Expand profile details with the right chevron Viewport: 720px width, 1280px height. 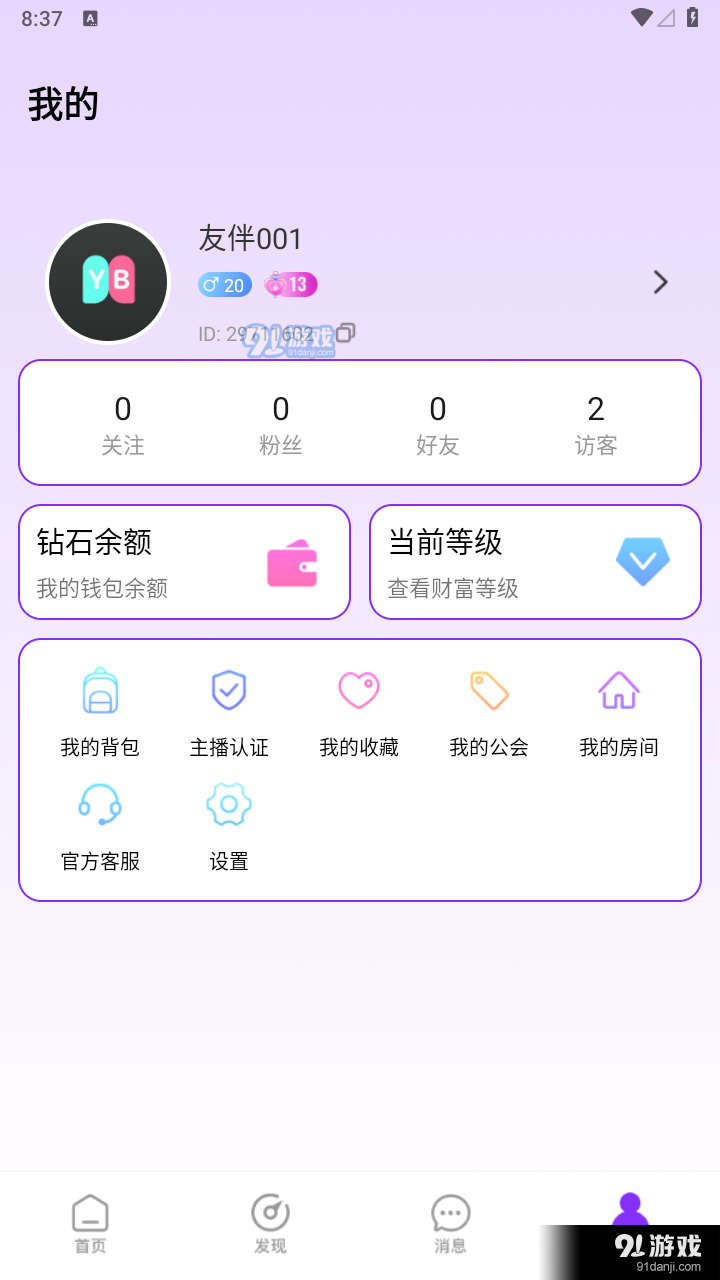pyautogui.click(x=660, y=282)
